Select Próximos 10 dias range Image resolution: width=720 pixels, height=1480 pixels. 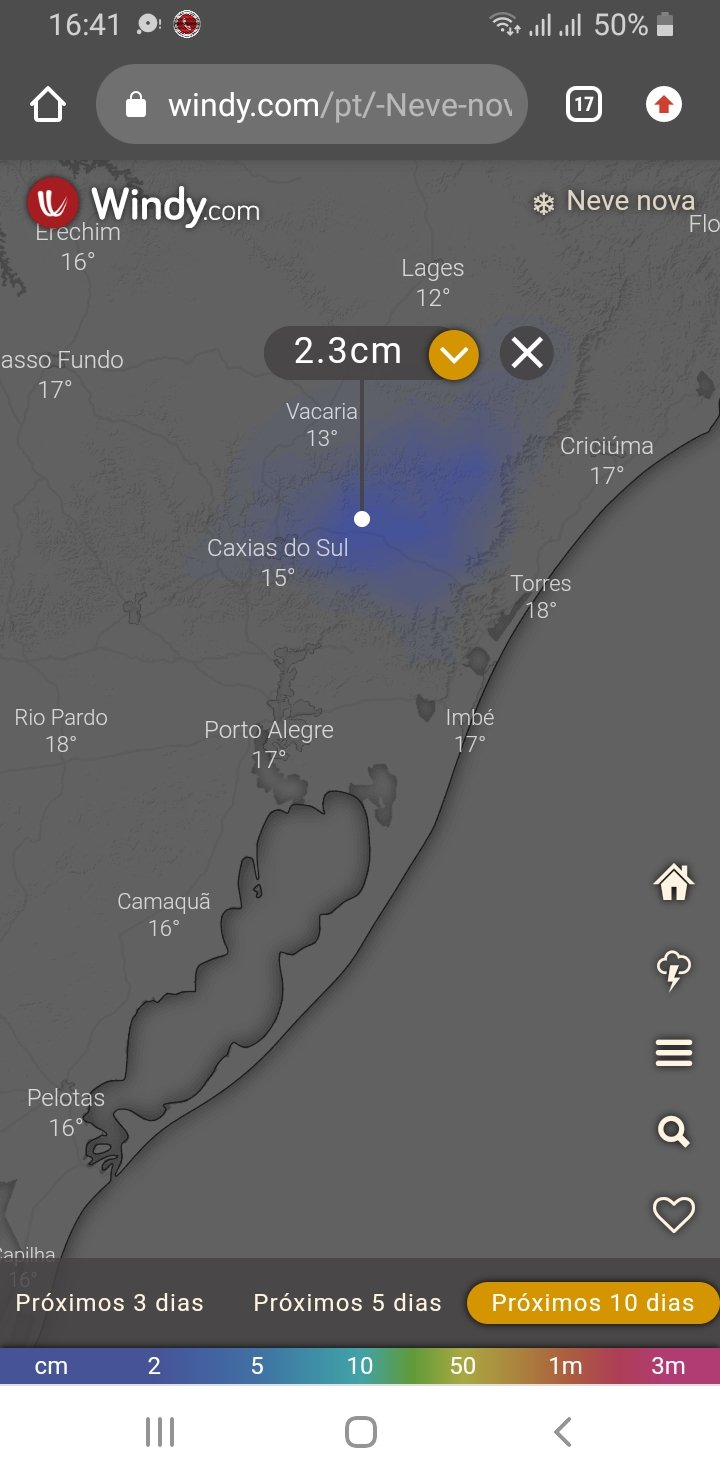[x=593, y=1303]
